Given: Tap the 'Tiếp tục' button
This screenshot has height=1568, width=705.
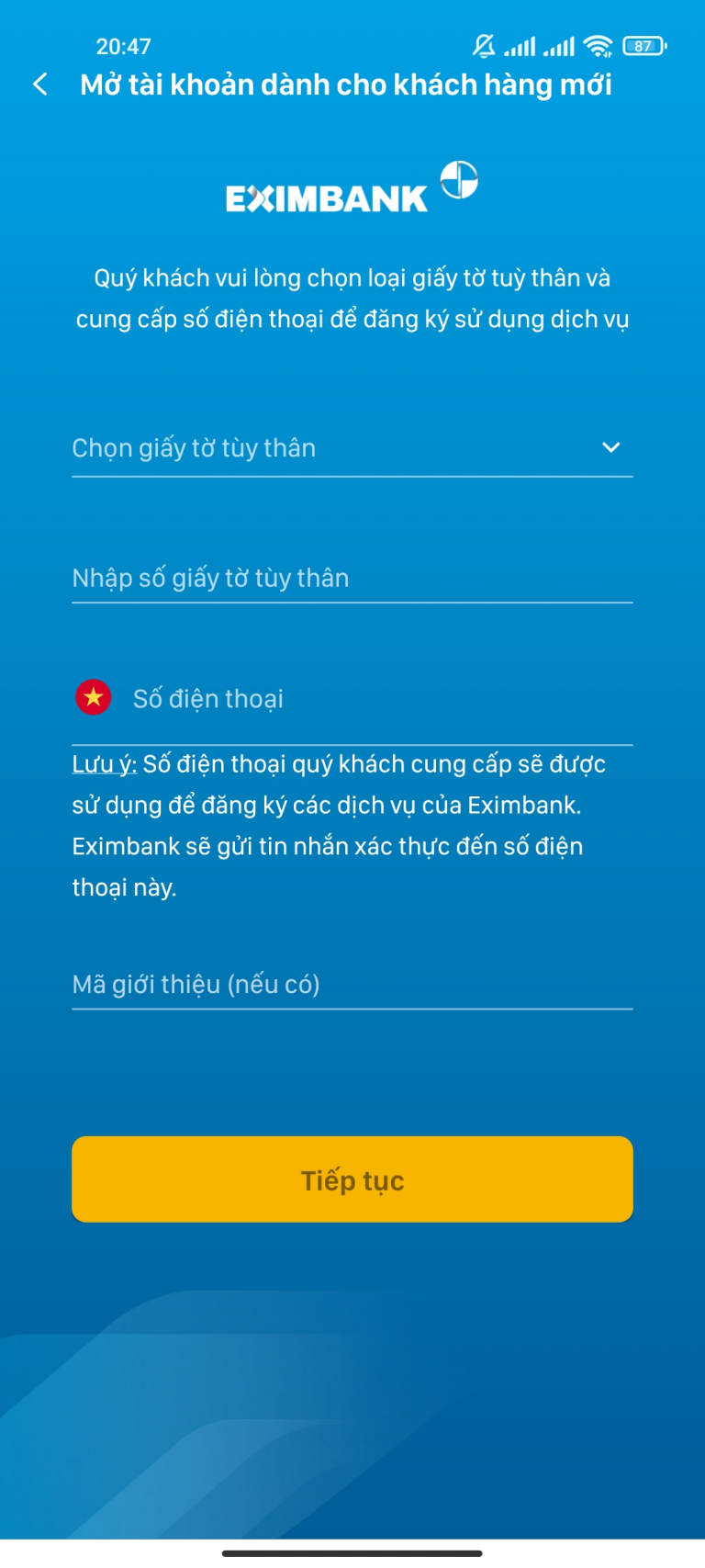Looking at the screenshot, I should [352, 1179].
